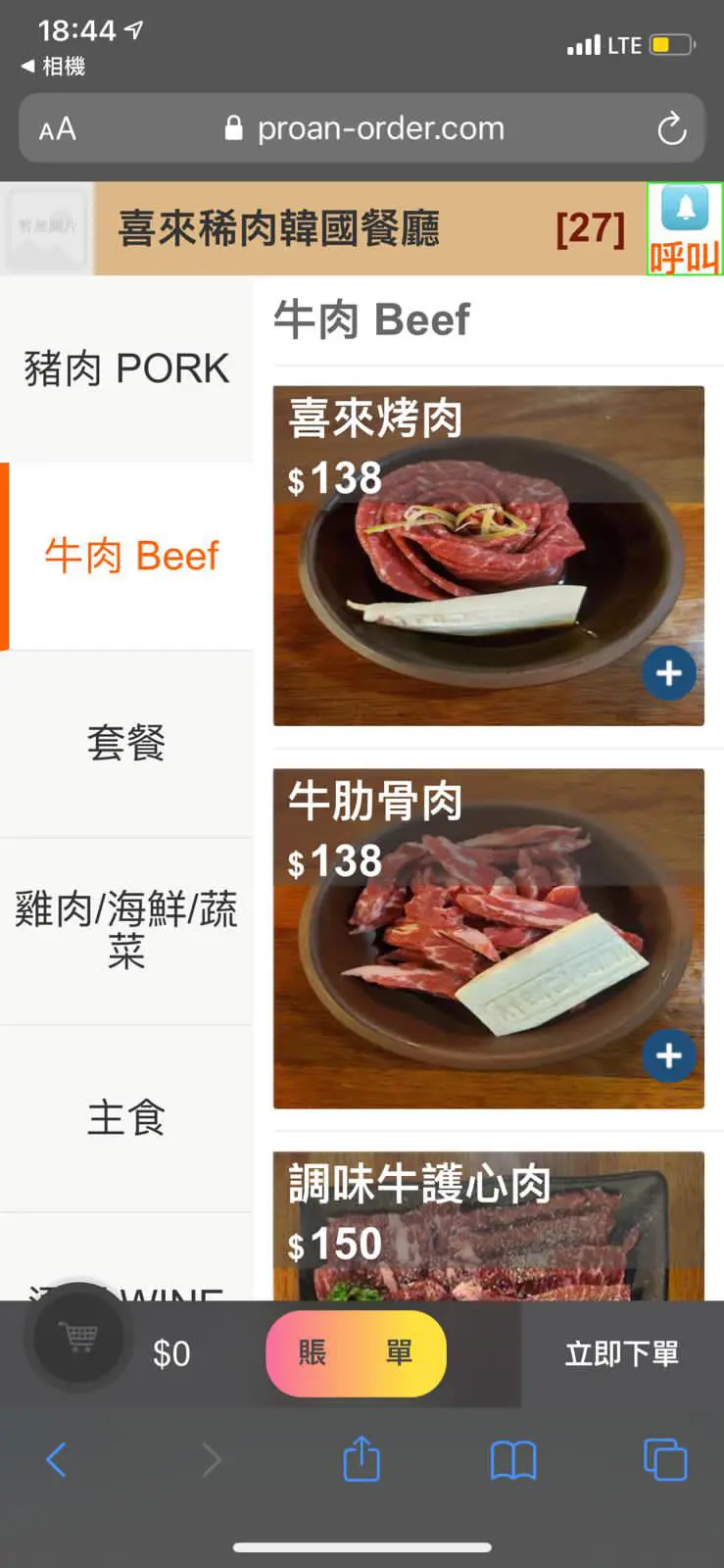Open the 套餐 category
The image size is (724, 1568).
point(126,743)
